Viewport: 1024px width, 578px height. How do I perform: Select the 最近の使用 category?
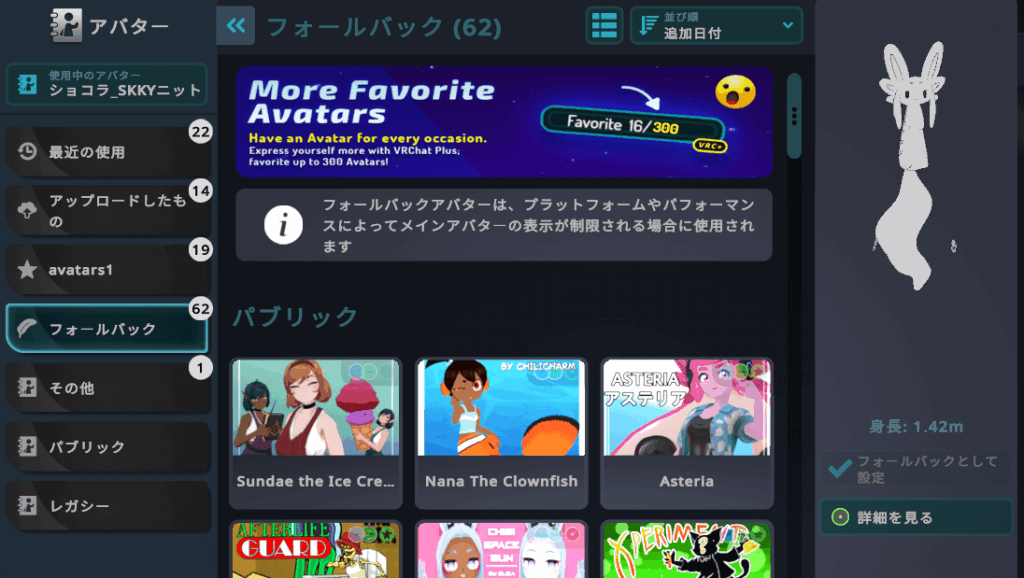click(107, 153)
